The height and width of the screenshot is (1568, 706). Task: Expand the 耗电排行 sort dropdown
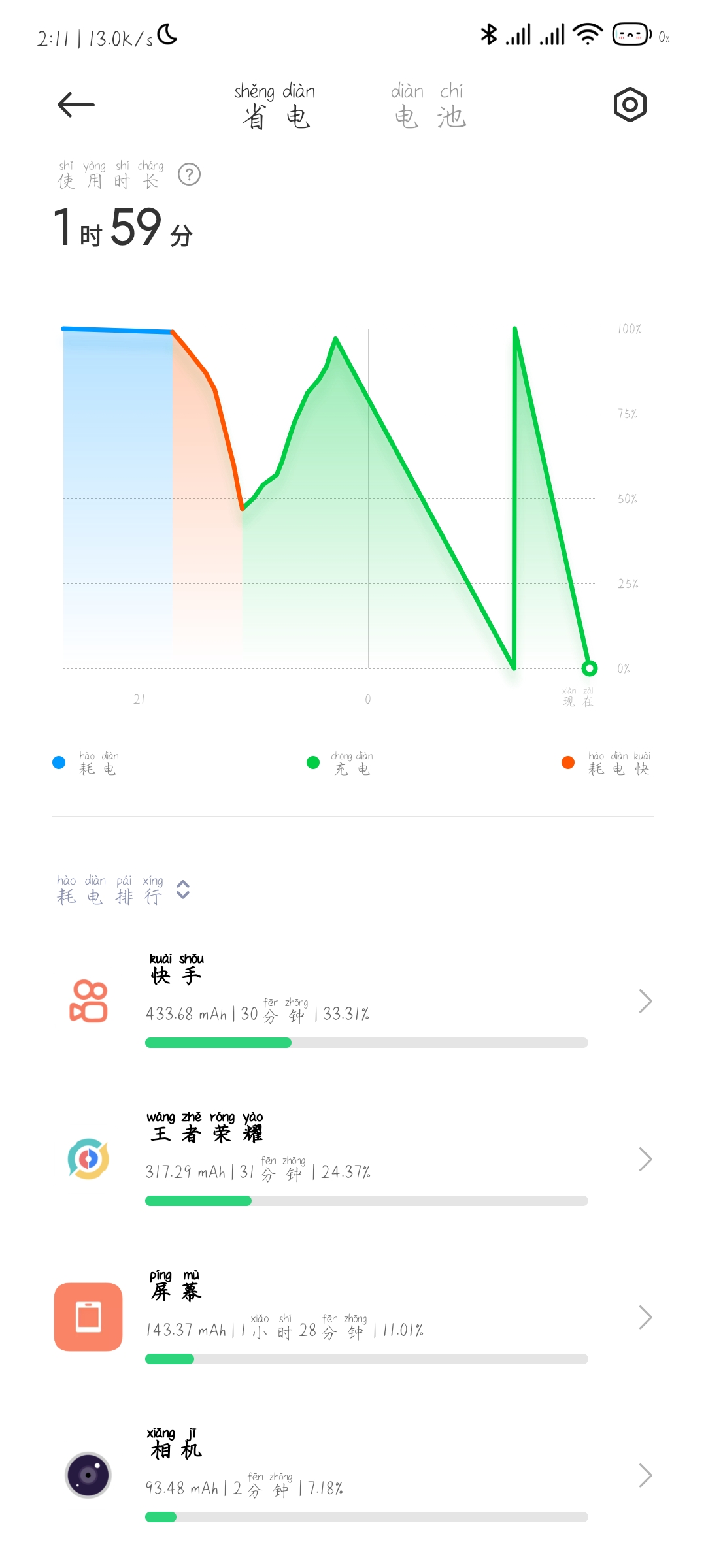123,890
